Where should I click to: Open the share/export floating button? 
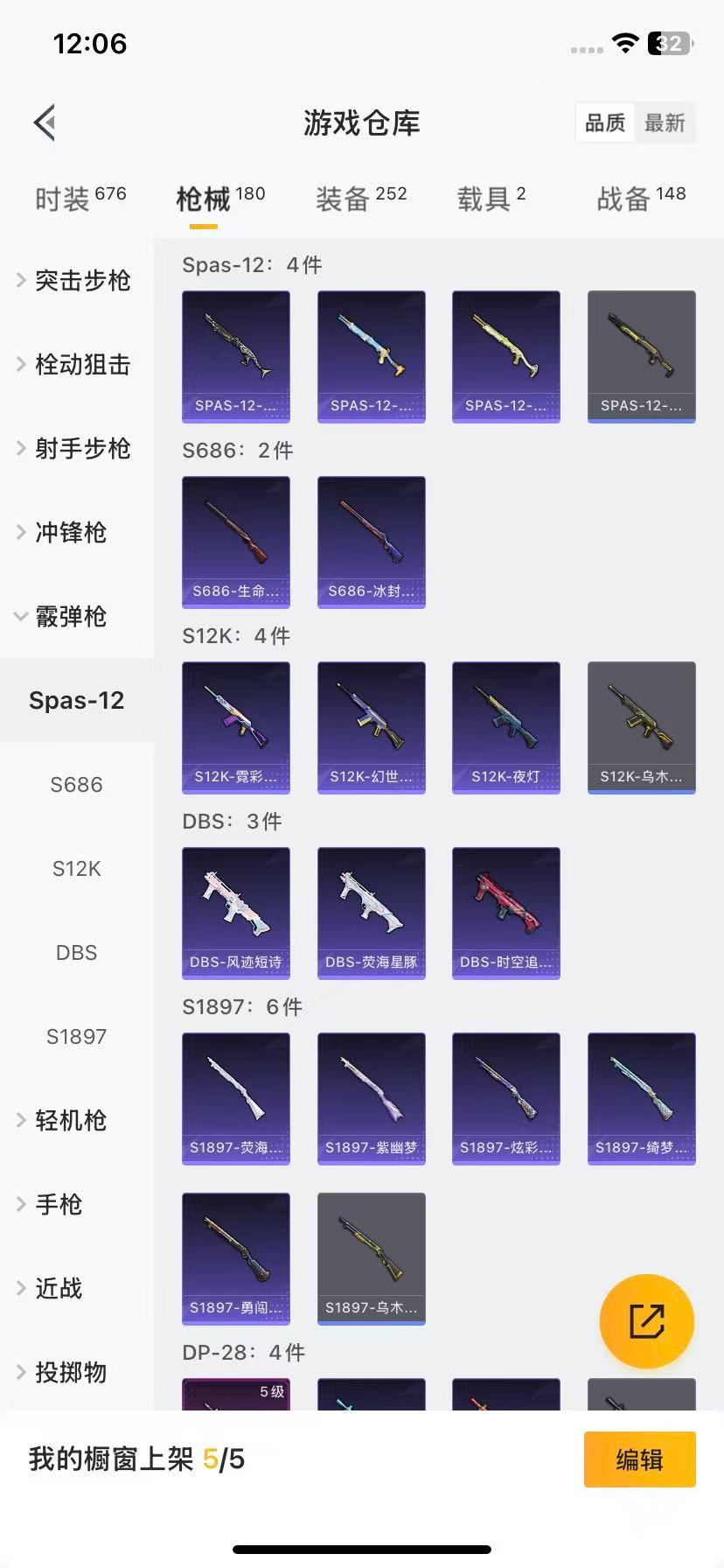(x=645, y=1321)
